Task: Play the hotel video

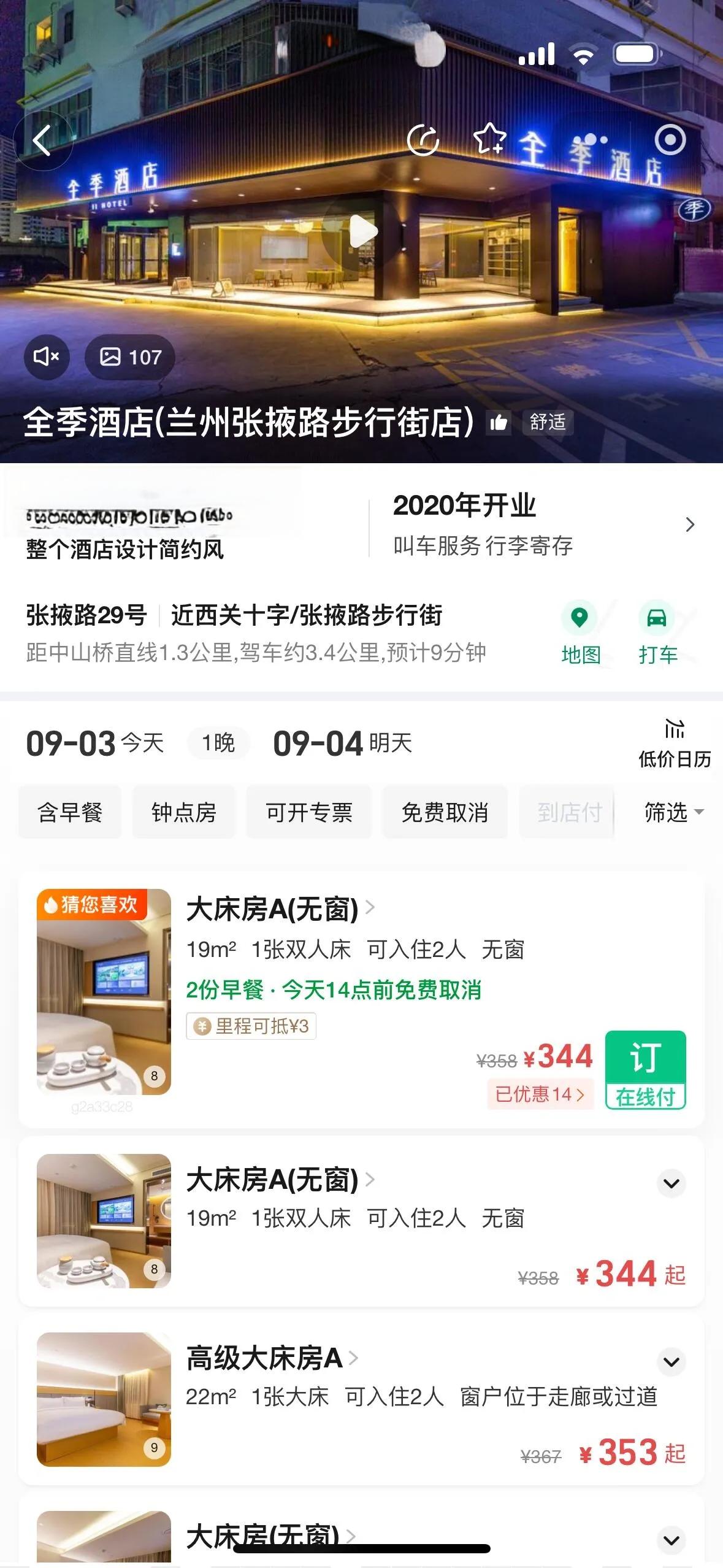Action: (x=362, y=232)
